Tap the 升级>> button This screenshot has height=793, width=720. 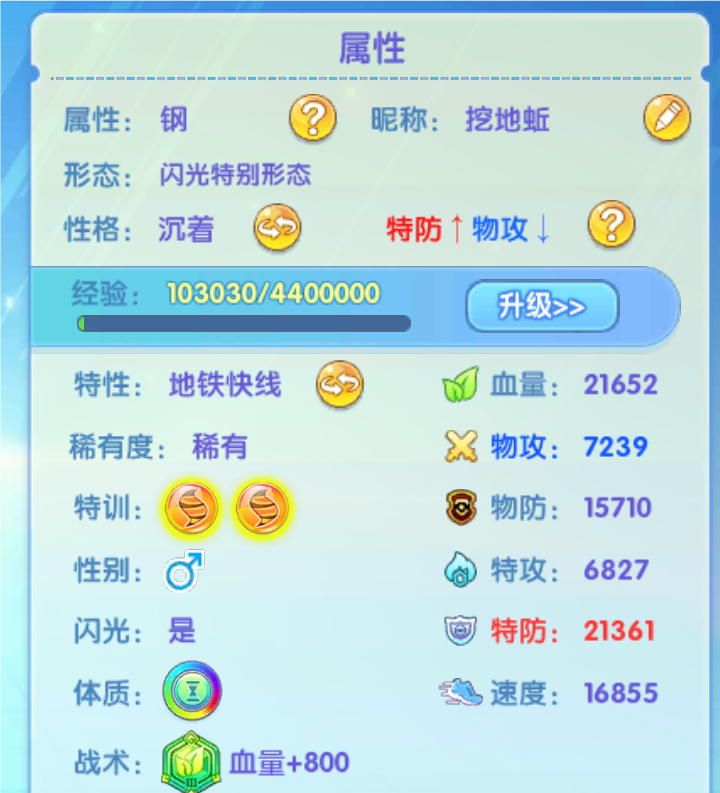(x=542, y=307)
